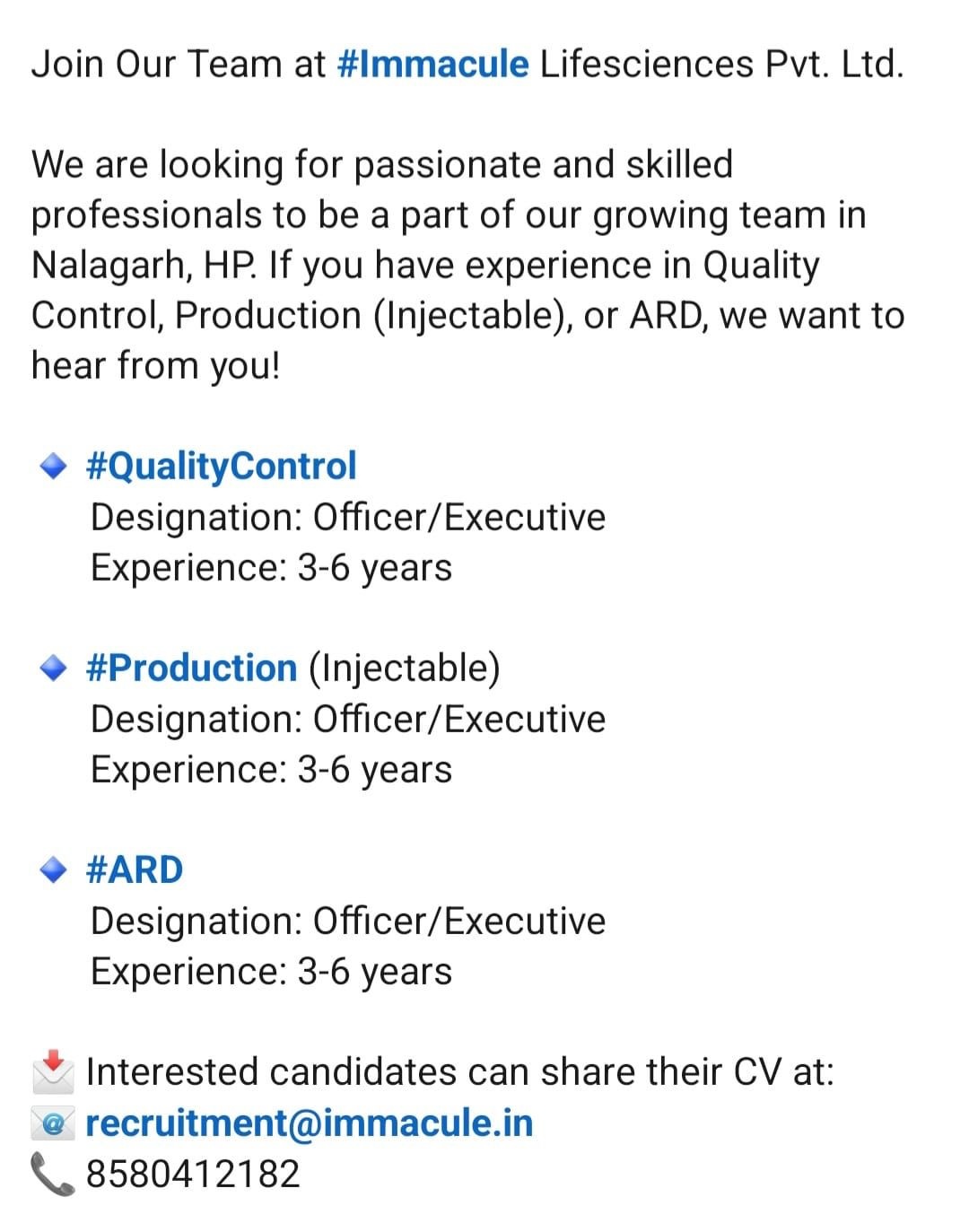Open the #QualityControl hashtag
This screenshot has width=969, height=1232.
click(221, 466)
